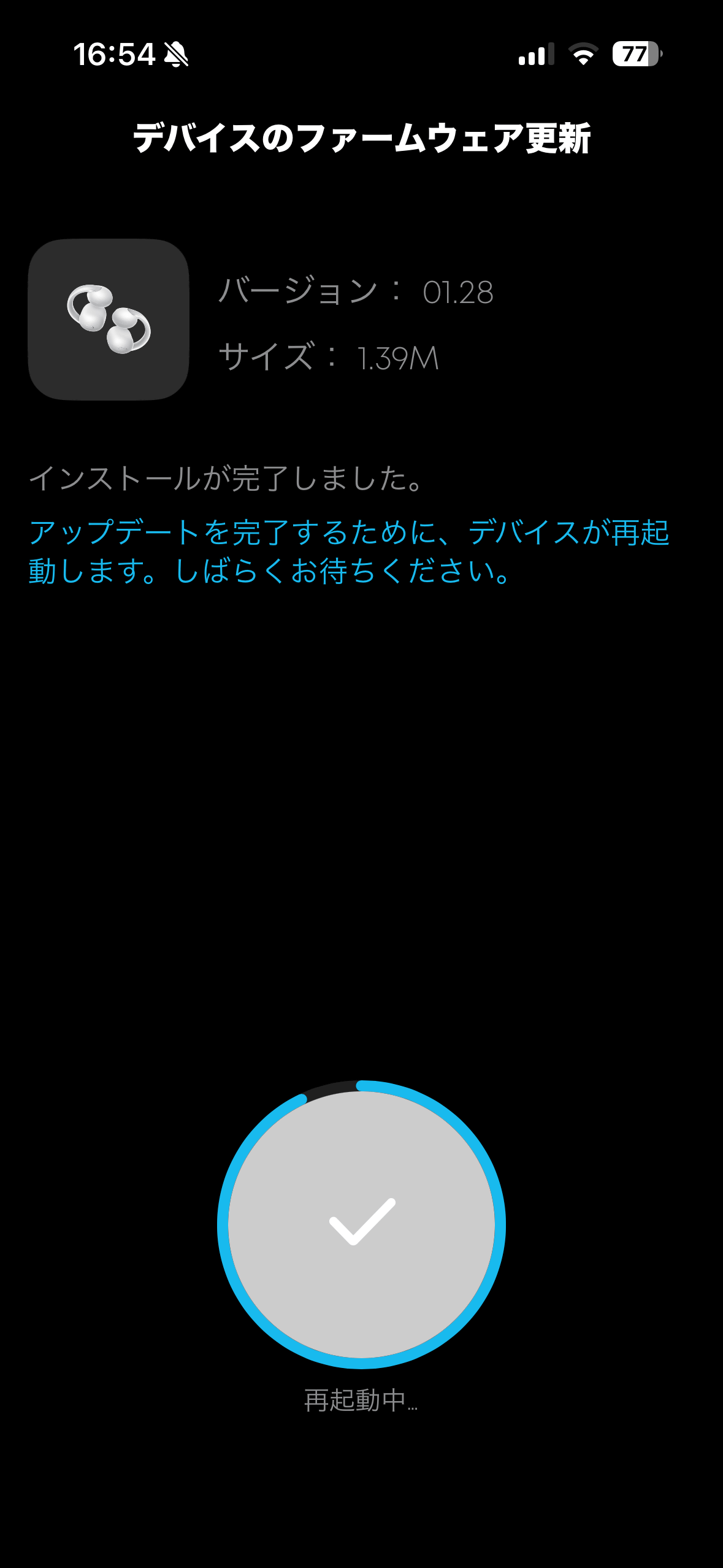Viewport: 723px width, 1568px height.
Task: Tap the round checkmark button above 再起動中
Action: pos(361,1224)
